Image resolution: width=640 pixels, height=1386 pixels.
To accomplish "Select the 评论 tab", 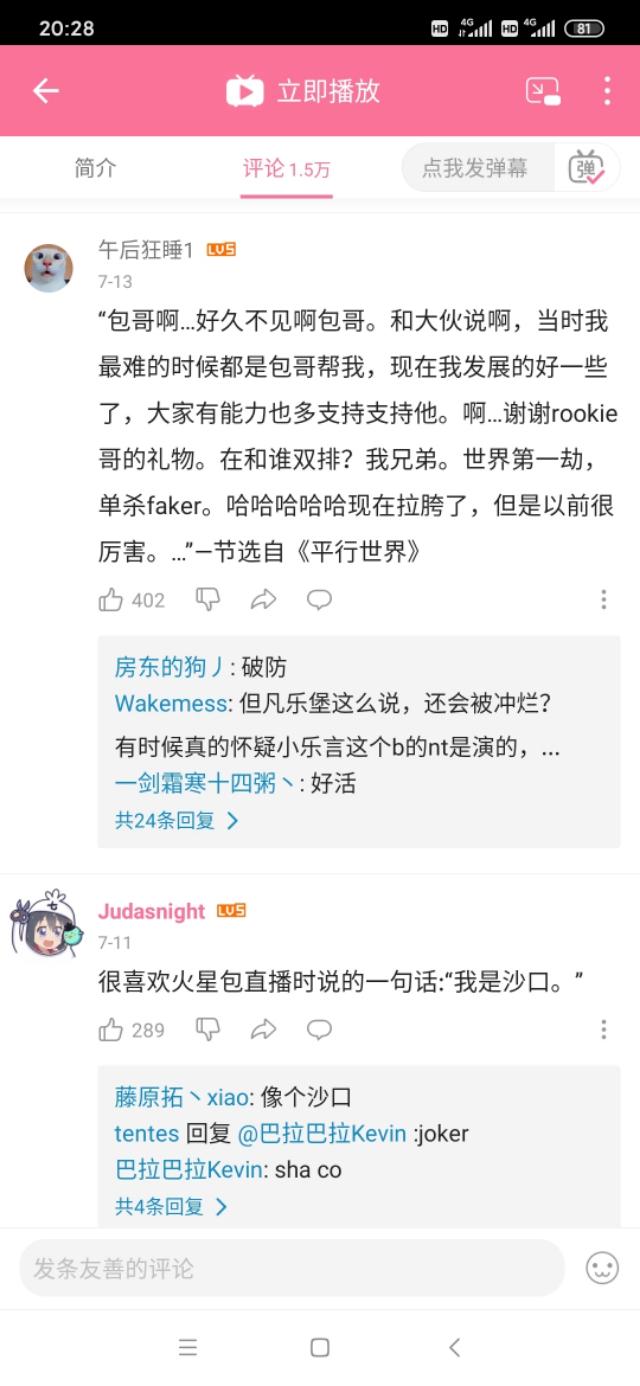I will [x=286, y=169].
